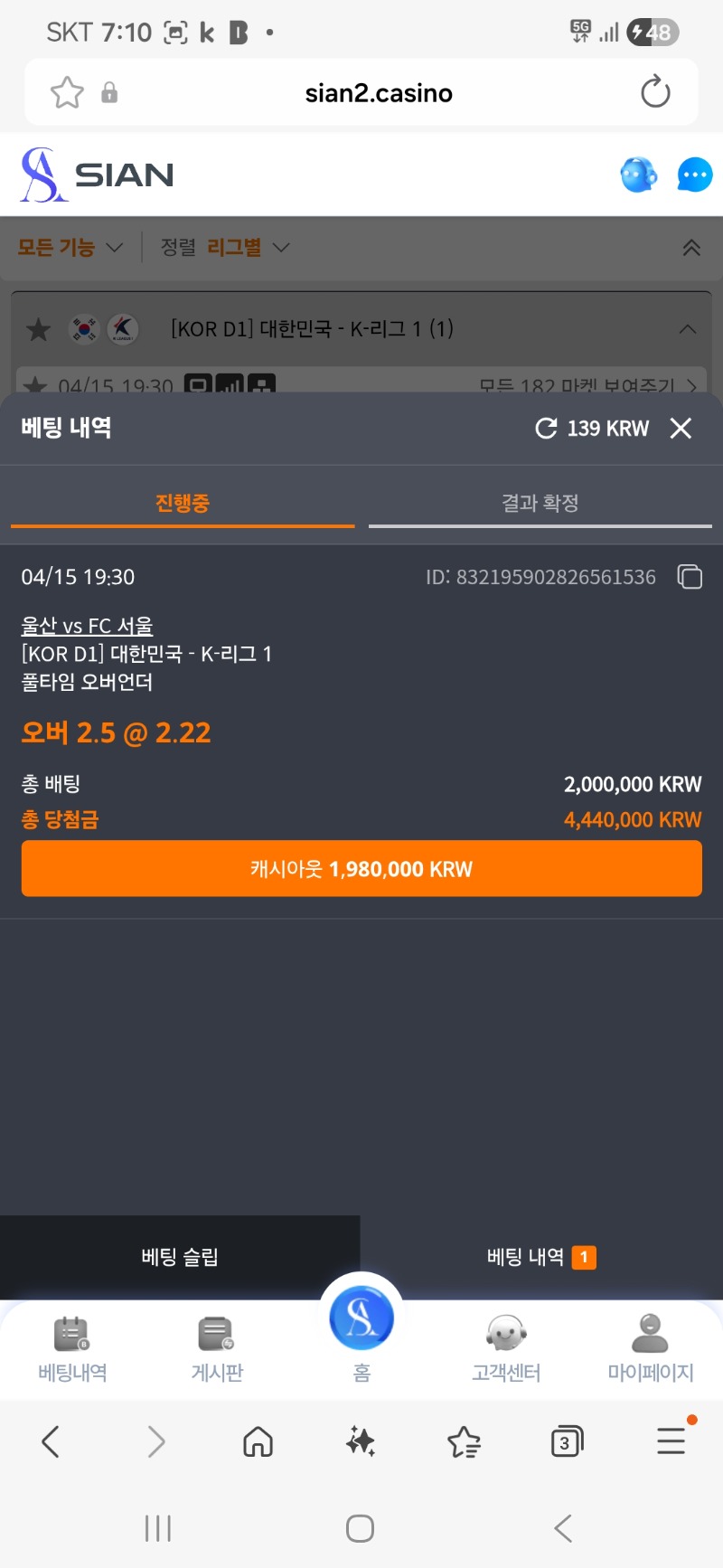Image resolution: width=723 pixels, height=1568 pixels.
Task: Cash out for 1,980,000 KRW
Action: pos(361,869)
